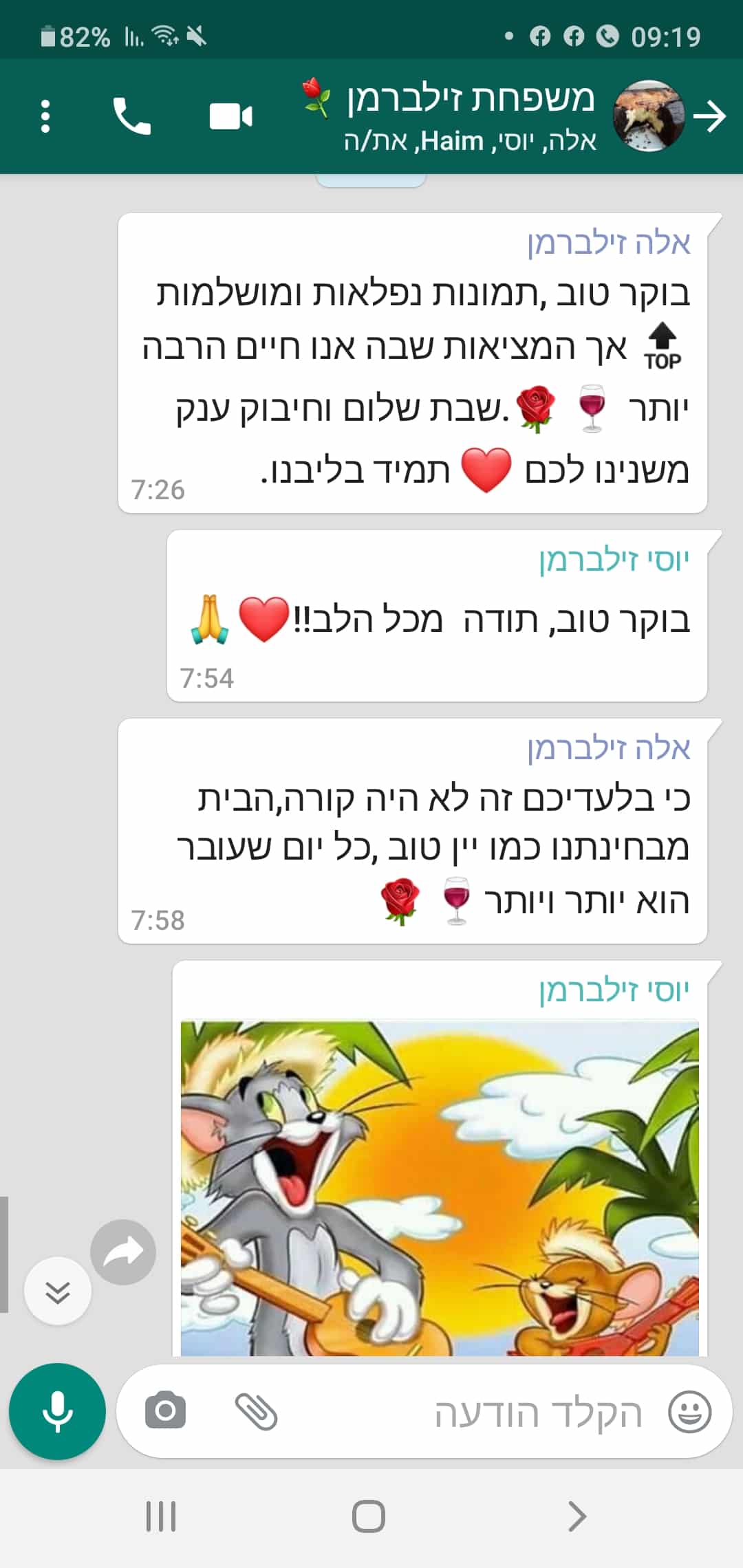743x1568 pixels.
Task: Start a voice call with the group
Action: (131, 116)
